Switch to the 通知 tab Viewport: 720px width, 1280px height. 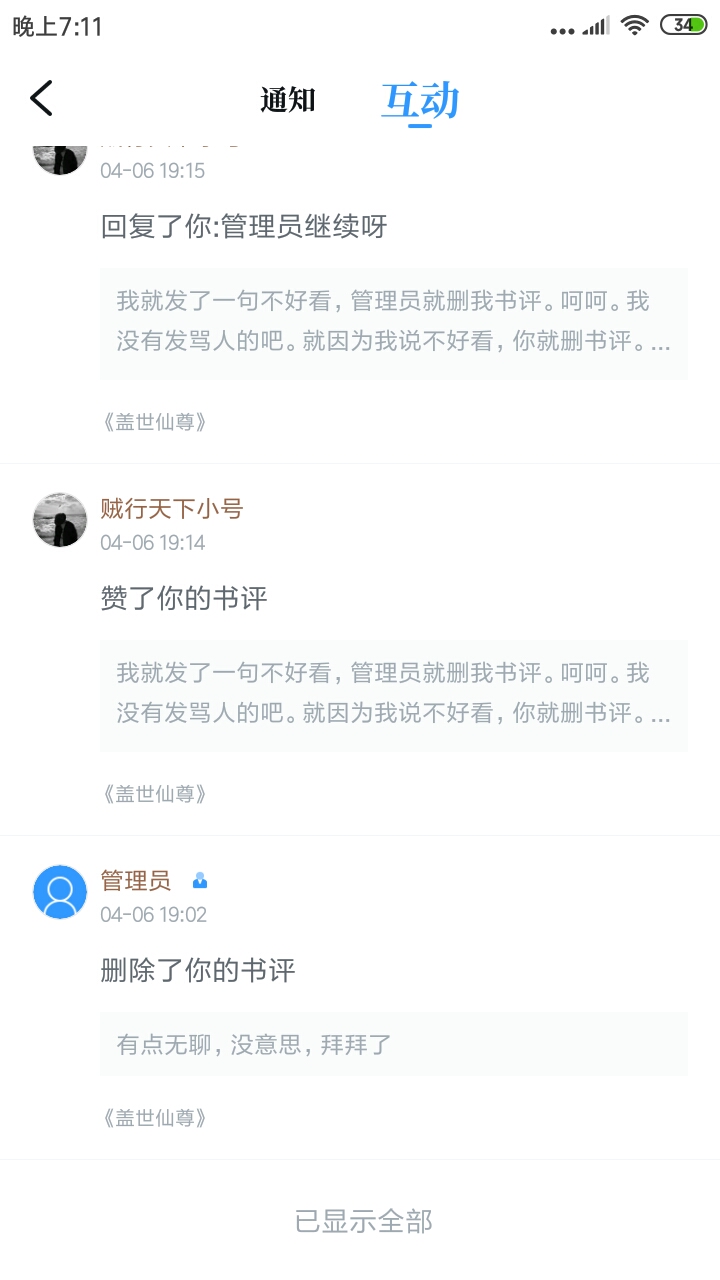pyautogui.click(x=288, y=100)
